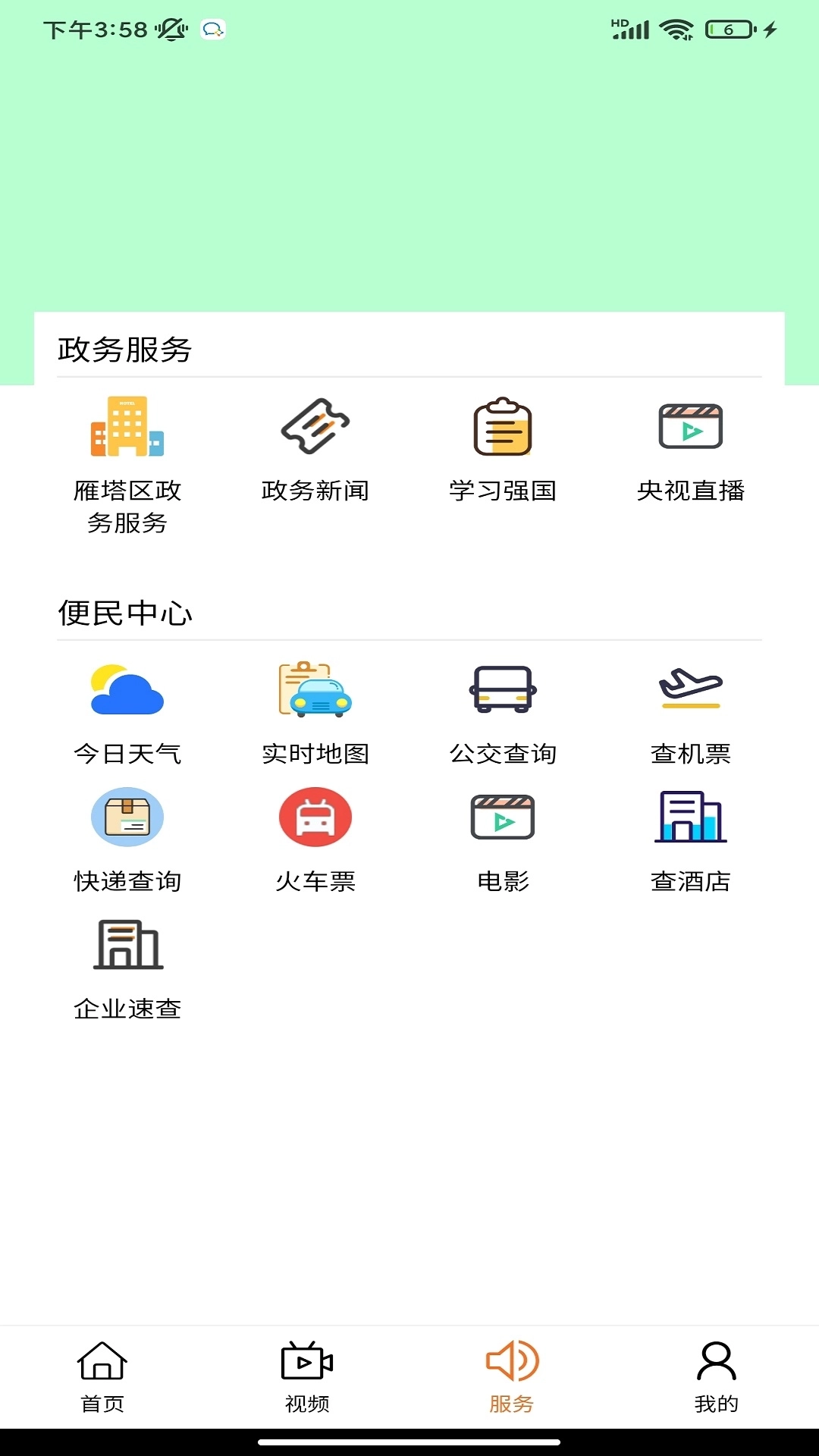Viewport: 819px width, 1456px height.
Task: Open the notification bubble in status bar
Action: tap(213, 29)
